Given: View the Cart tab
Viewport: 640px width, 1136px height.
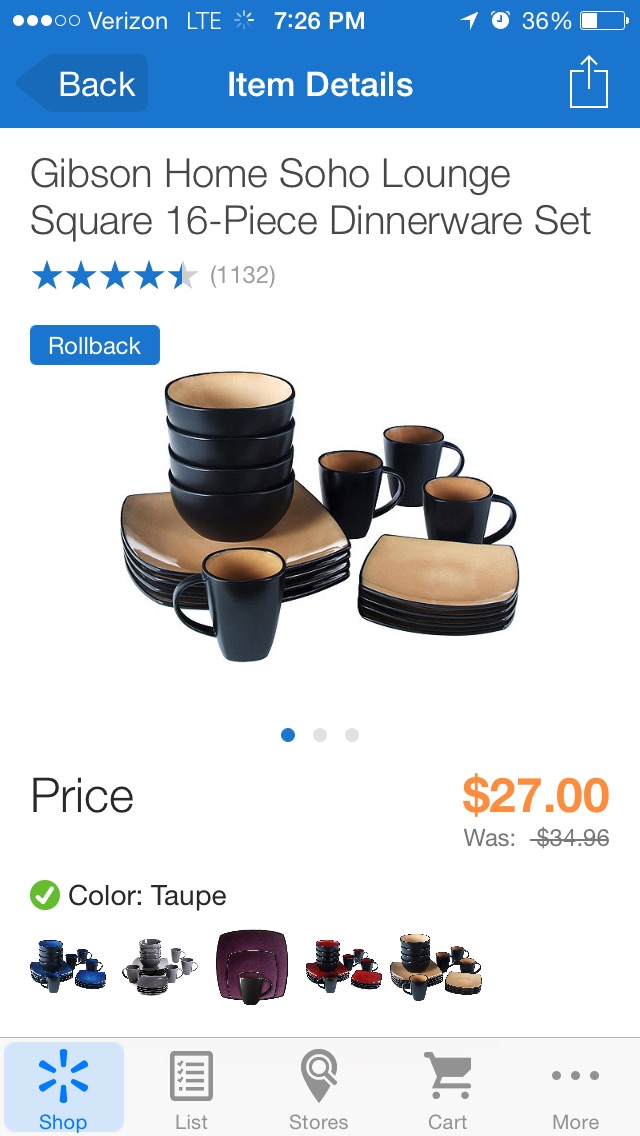Looking at the screenshot, I should [x=447, y=1089].
